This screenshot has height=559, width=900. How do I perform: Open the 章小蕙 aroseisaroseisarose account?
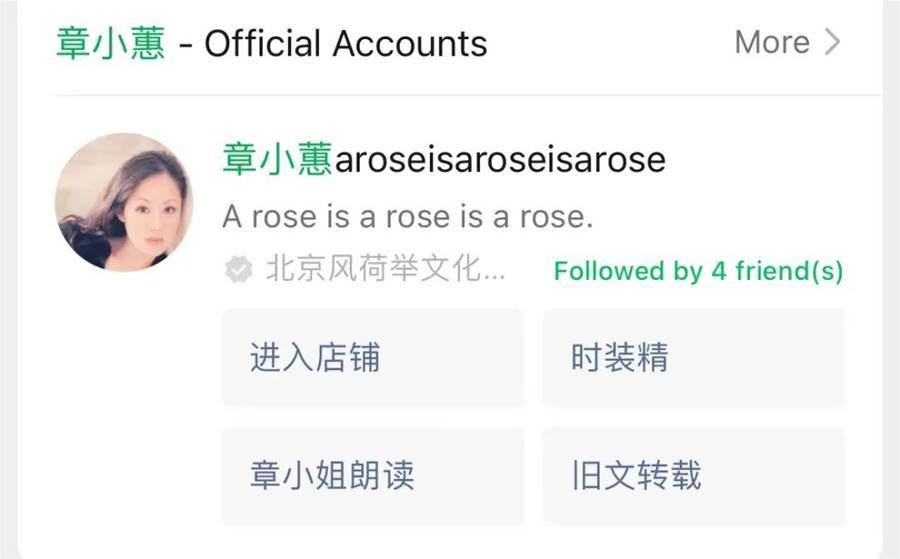point(443,160)
